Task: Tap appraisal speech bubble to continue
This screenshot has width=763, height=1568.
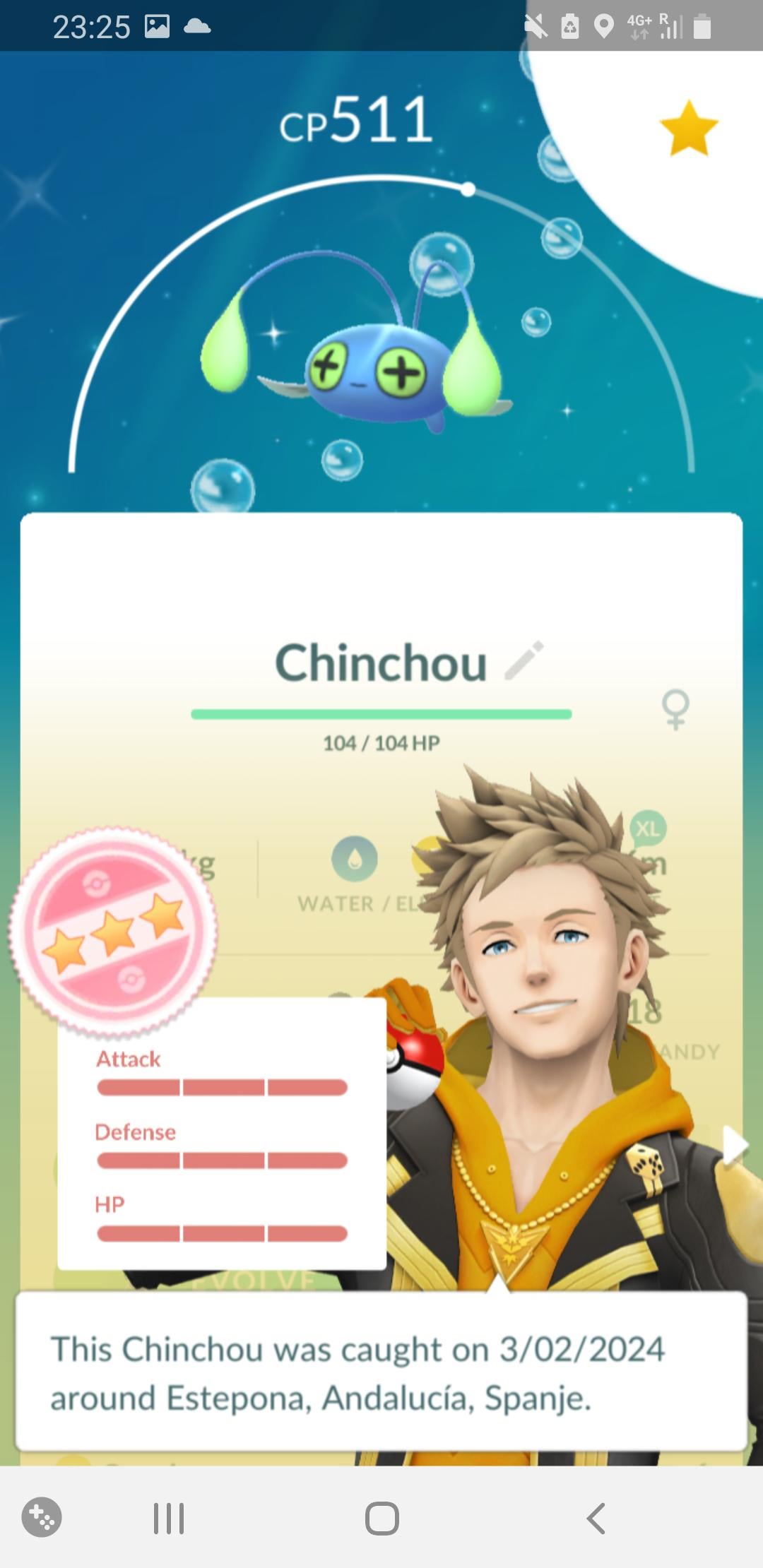Action: 381,1372
